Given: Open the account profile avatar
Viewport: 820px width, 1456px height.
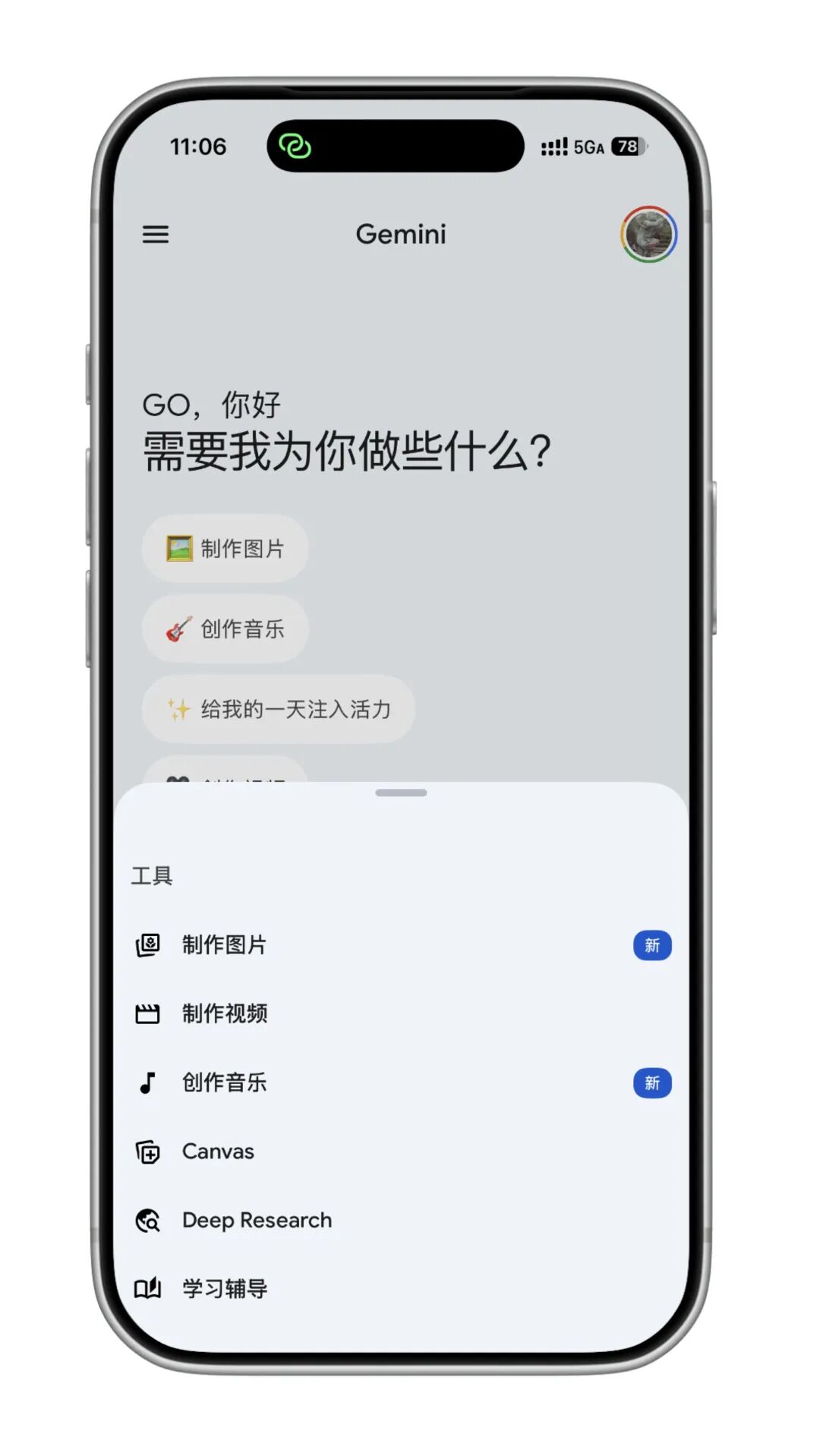Looking at the screenshot, I should point(648,235).
